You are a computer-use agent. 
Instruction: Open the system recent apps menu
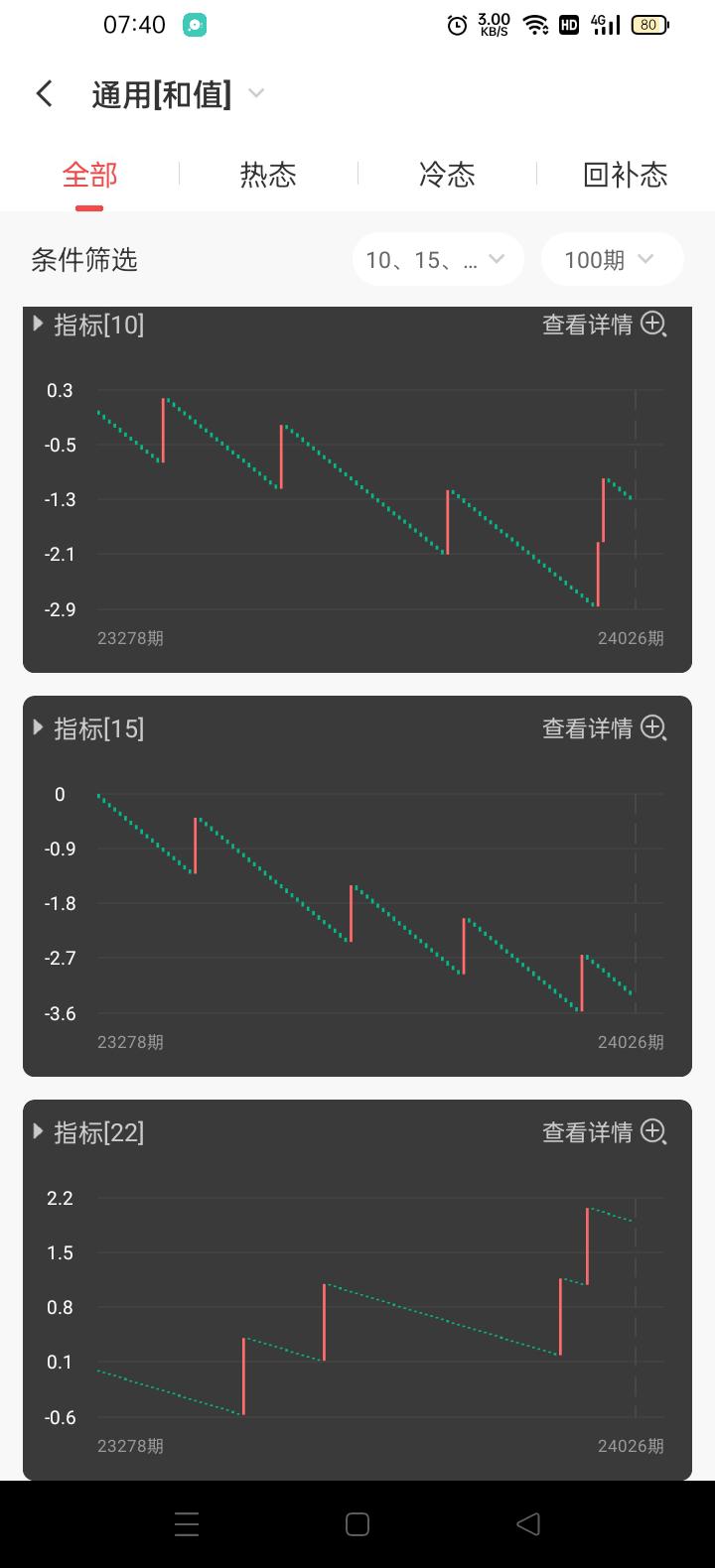pos(187,1524)
